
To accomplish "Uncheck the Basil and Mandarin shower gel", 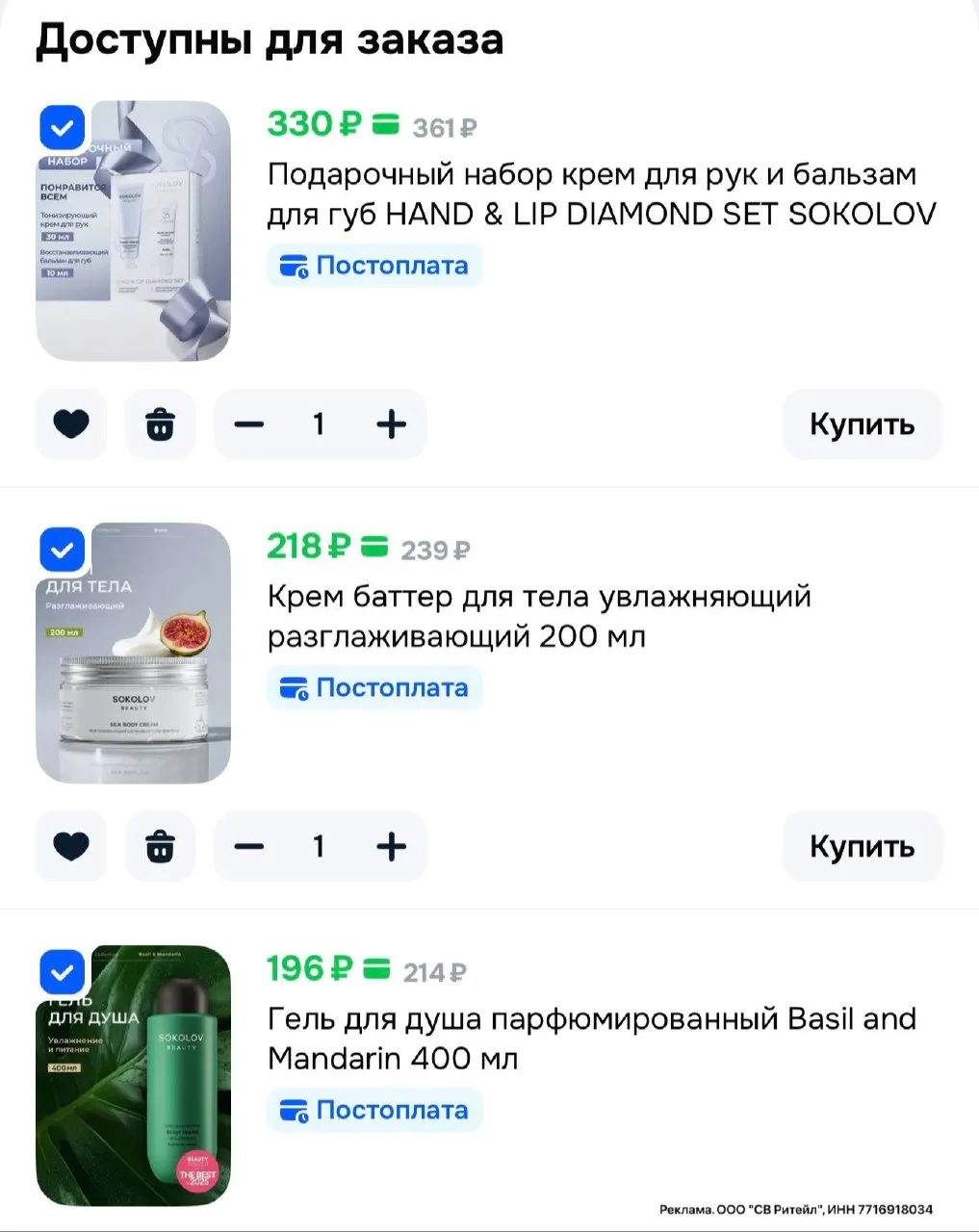I will click(63, 972).
